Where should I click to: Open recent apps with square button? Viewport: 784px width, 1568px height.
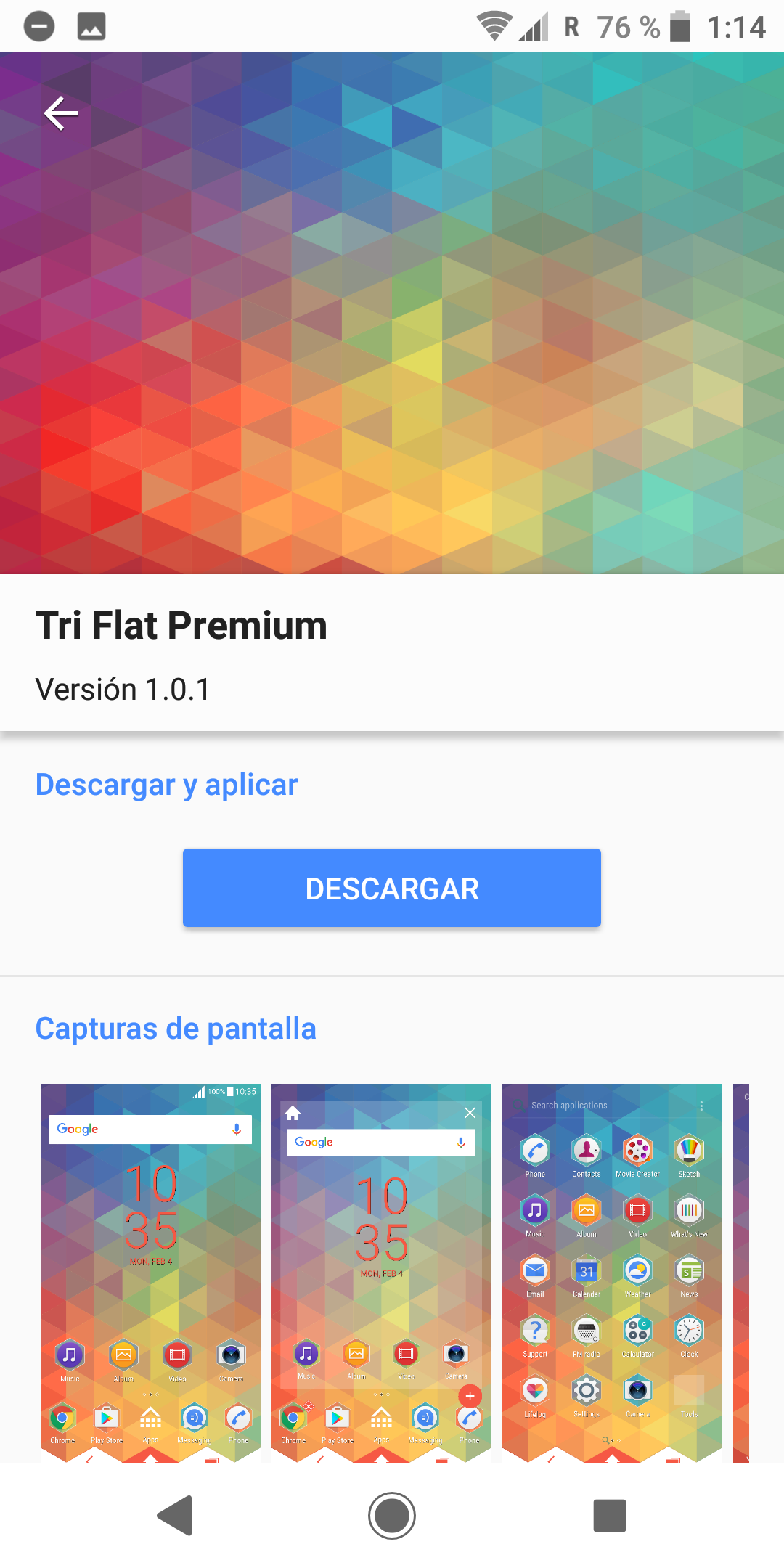tap(610, 1516)
